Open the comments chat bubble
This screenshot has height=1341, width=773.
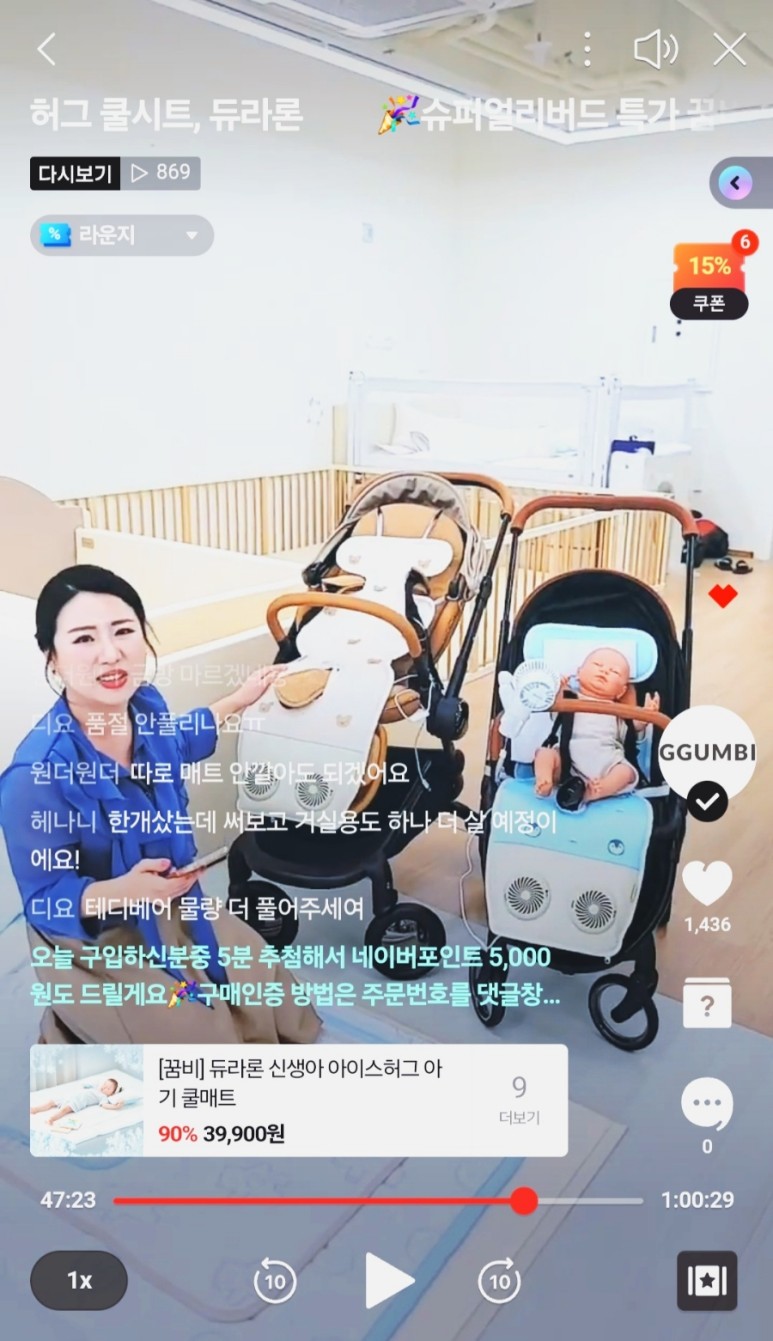pyautogui.click(x=707, y=1105)
